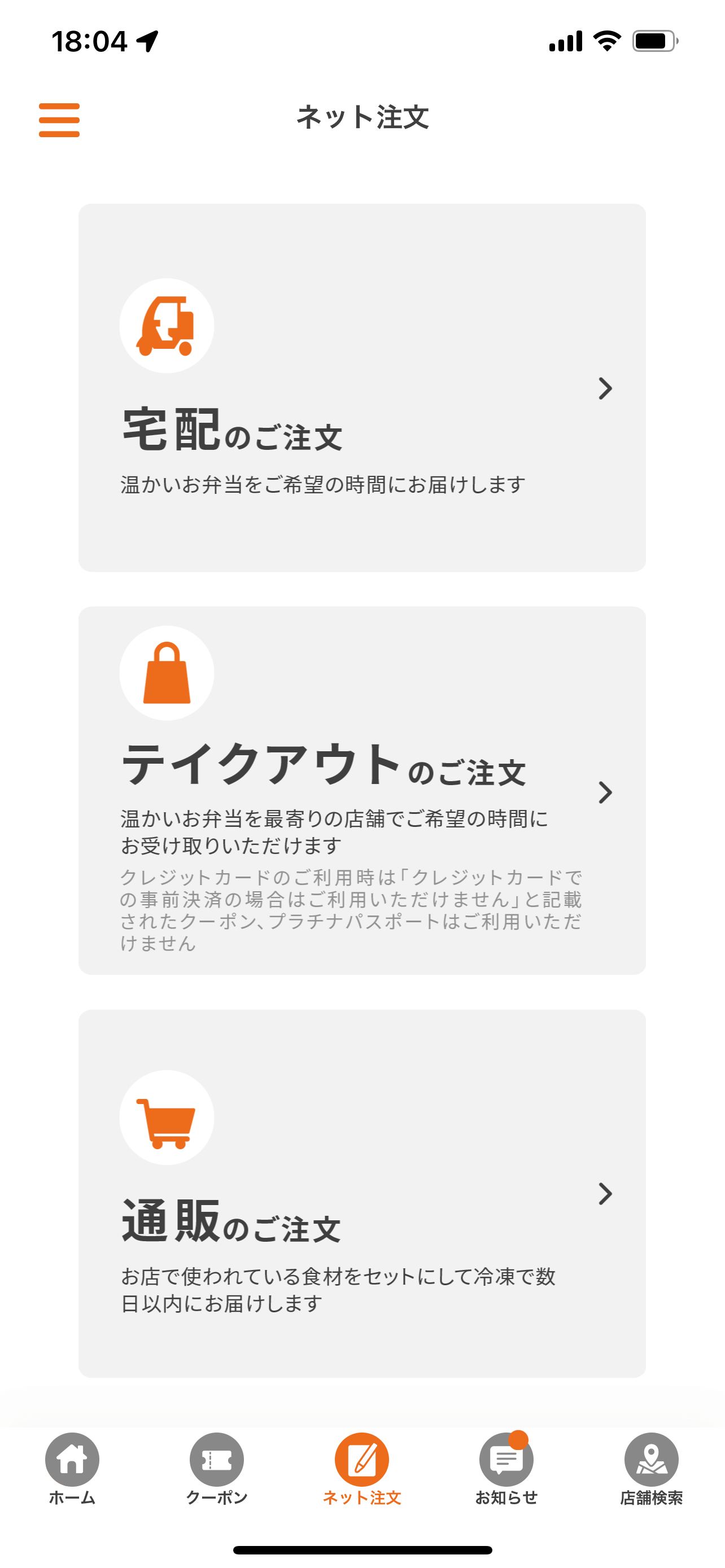Select the クーポン ticket icon
This screenshot has height=1568, width=725.
217,1458
